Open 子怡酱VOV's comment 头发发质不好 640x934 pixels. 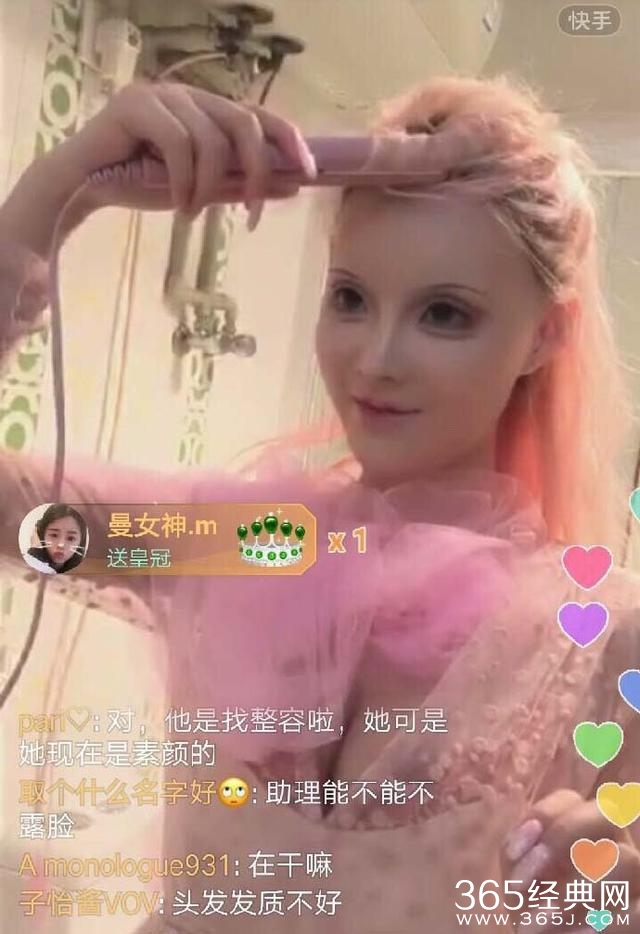tap(180, 903)
